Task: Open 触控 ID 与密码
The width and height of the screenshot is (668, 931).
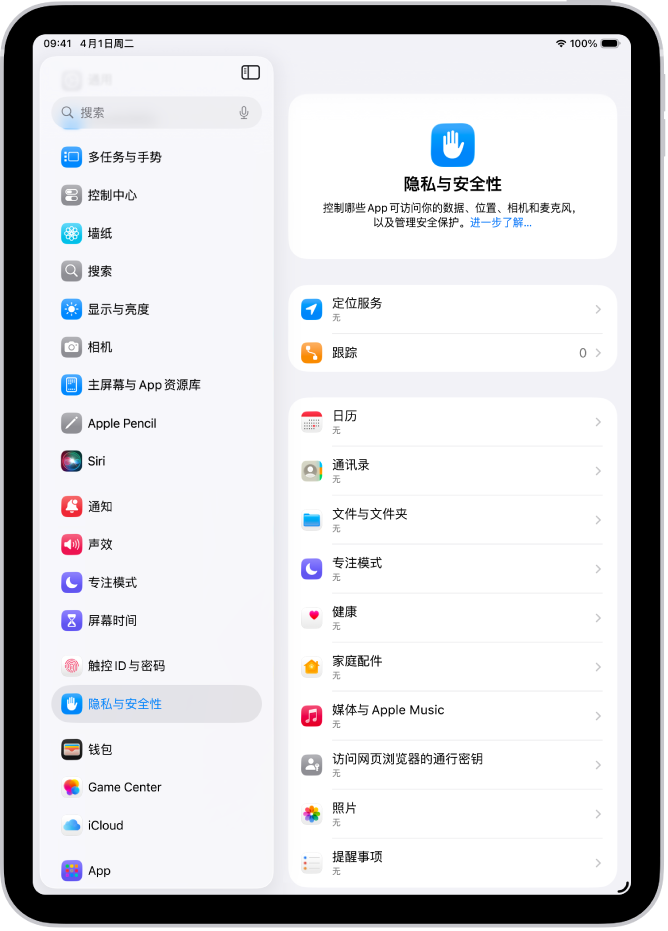Action: click(126, 666)
